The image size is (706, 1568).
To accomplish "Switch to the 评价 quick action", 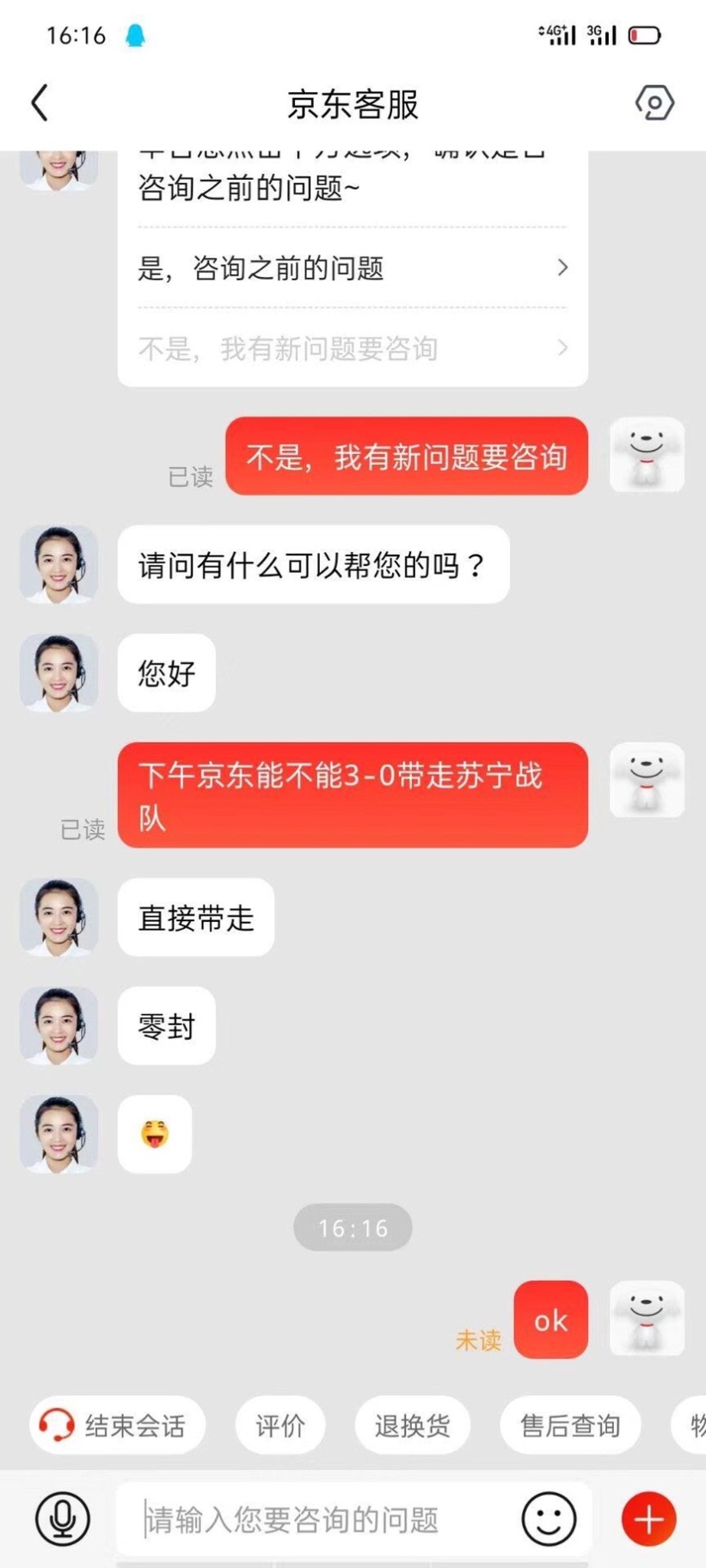I will coord(280,1425).
